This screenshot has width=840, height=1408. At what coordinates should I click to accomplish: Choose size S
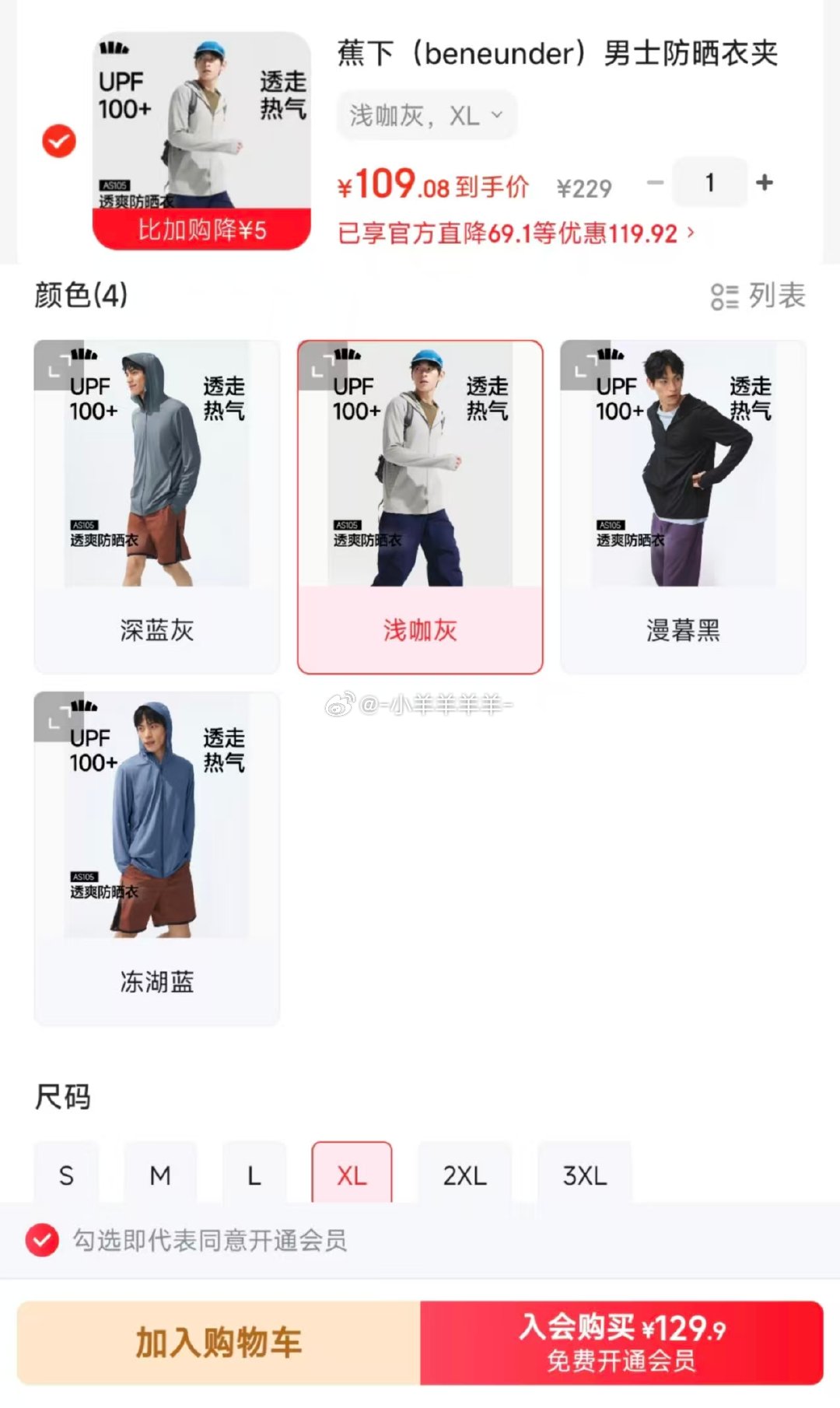point(66,1175)
